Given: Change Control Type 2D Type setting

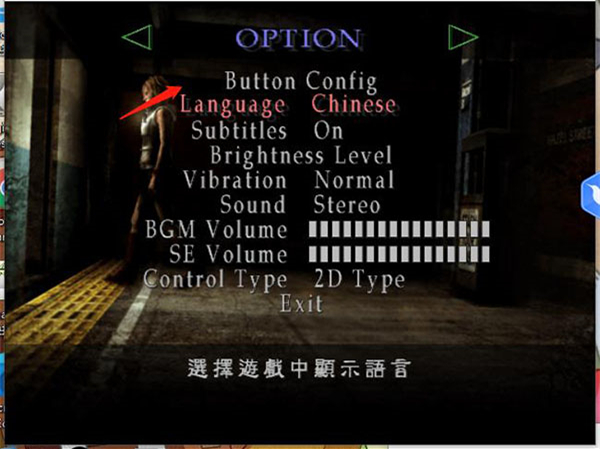Looking at the screenshot, I should tap(359, 279).
